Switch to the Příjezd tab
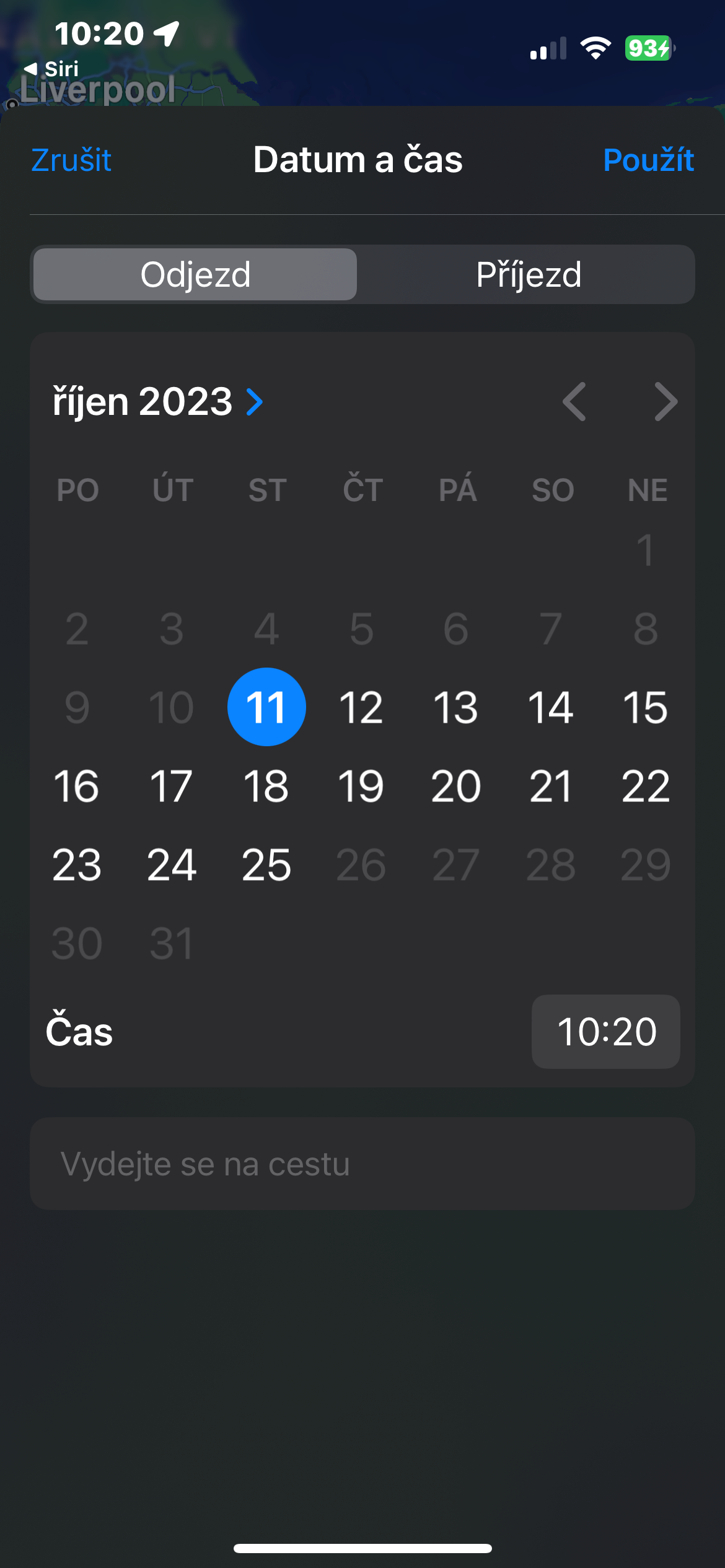The image size is (725, 1568). pos(529,274)
